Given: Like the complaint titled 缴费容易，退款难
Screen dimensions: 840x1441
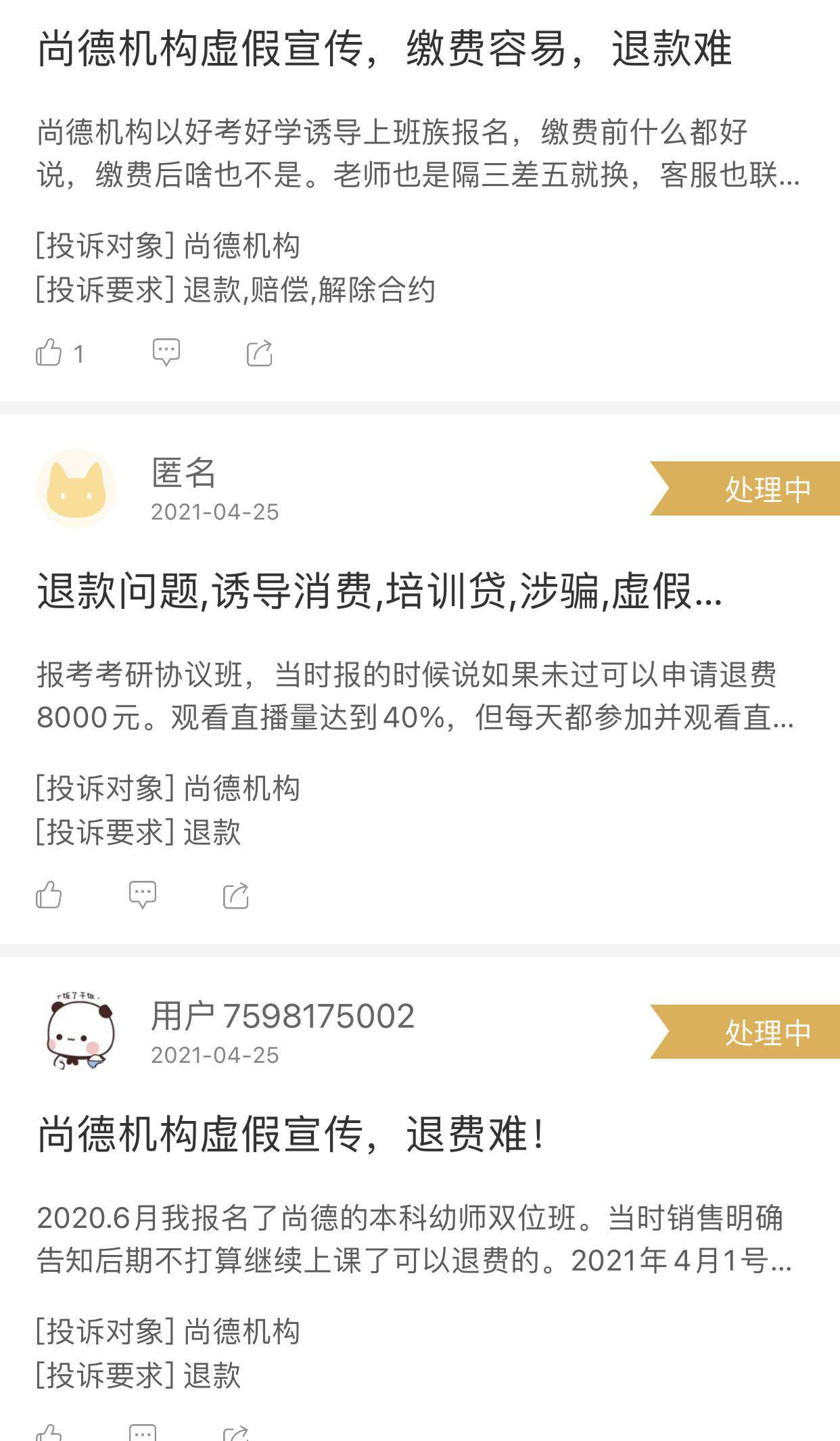Looking at the screenshot, I should [49, 353].
